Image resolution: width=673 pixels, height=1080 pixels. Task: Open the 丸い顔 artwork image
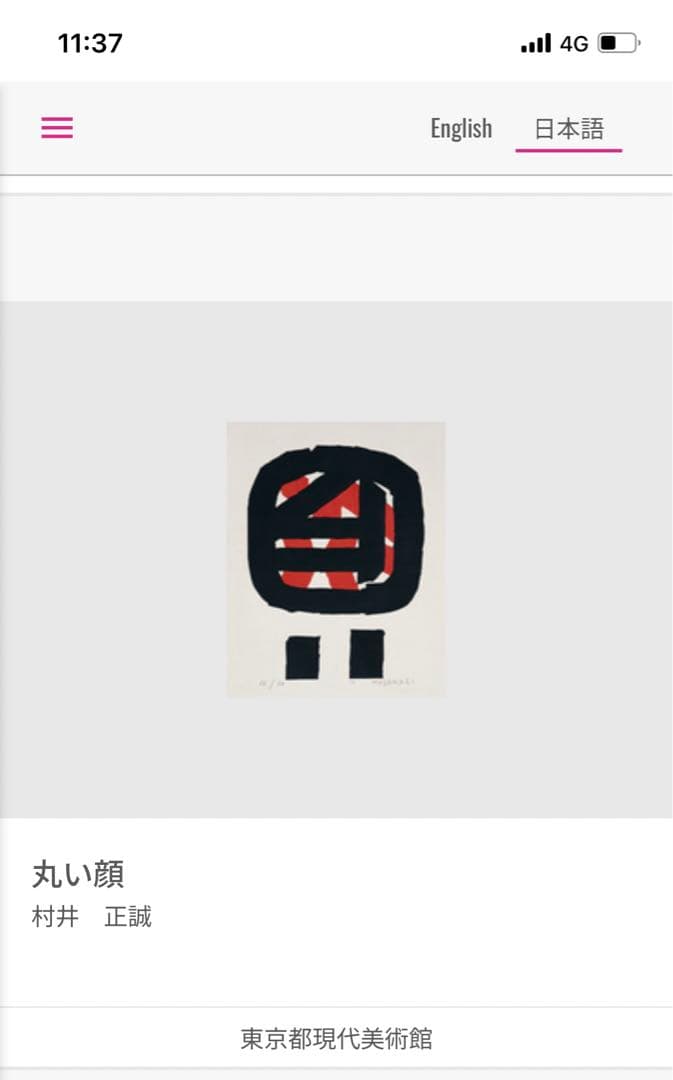coord(336,559)
